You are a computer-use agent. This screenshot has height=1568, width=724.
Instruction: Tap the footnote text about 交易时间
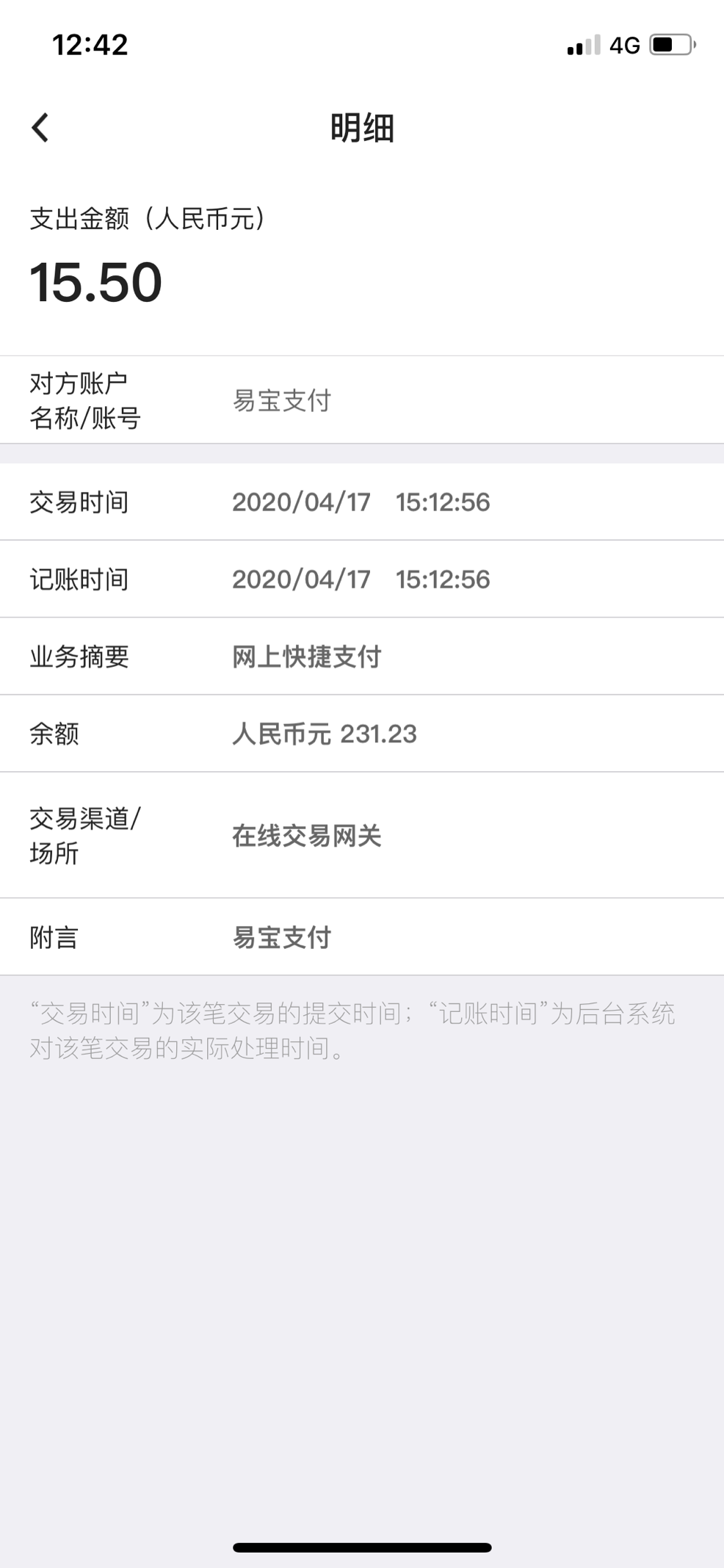point(355,1032)
